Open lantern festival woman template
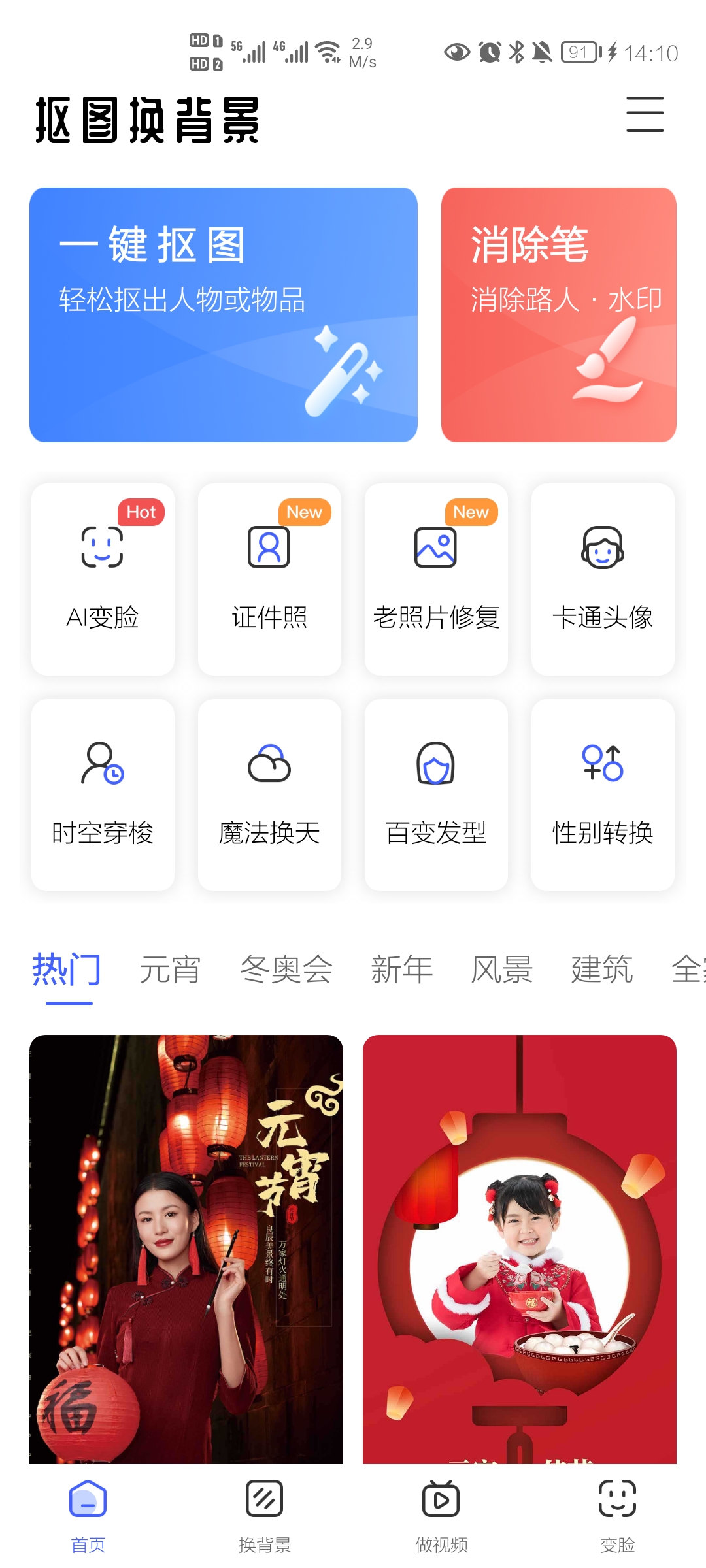Screen dimensions: 706x1568 click(186, 1248)
